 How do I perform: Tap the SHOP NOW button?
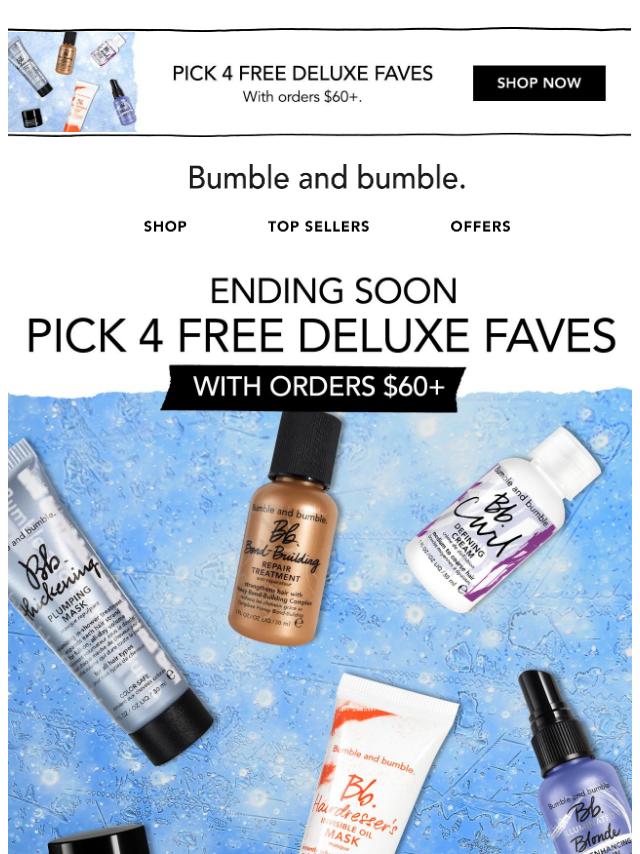tap(539, 83)
